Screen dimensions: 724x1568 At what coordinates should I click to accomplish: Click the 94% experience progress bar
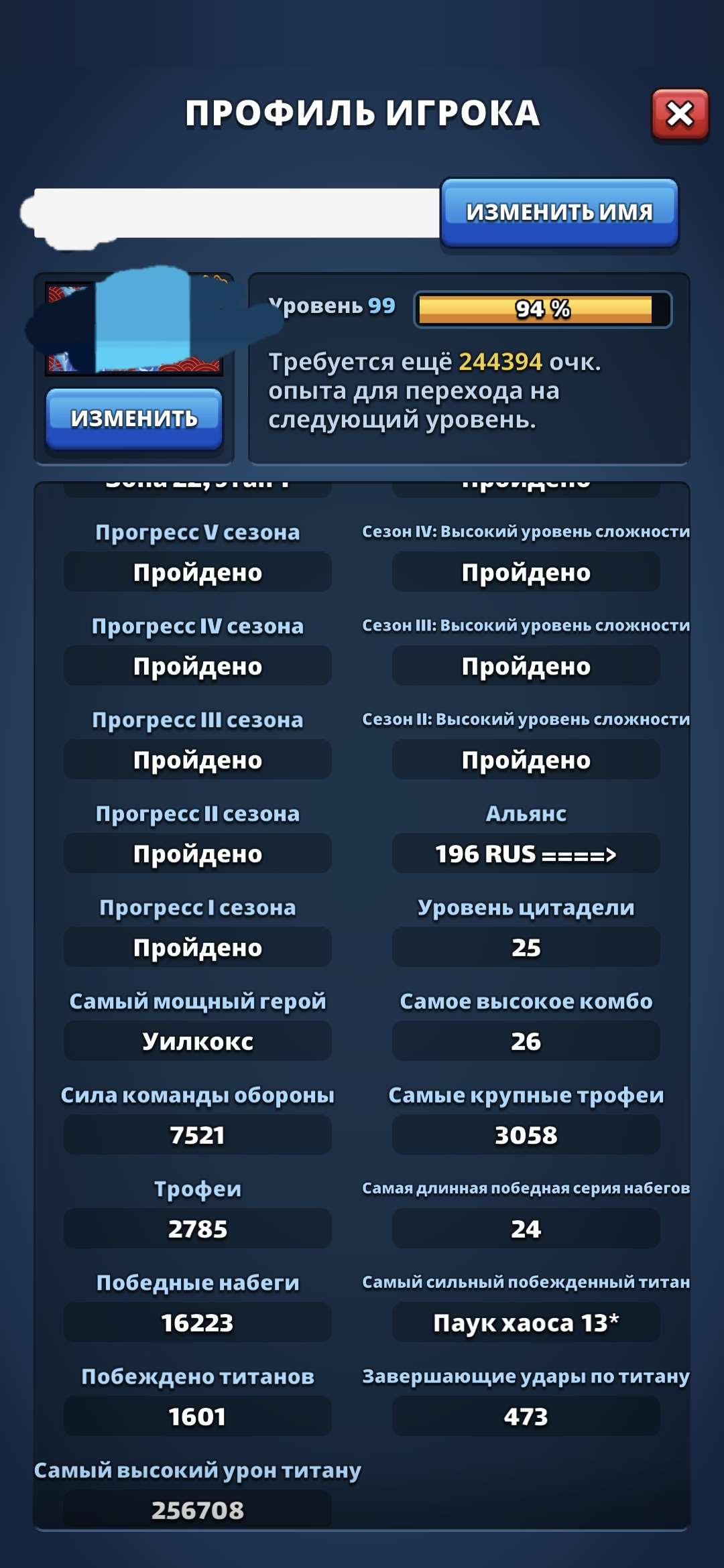click(x=543, y=310)
